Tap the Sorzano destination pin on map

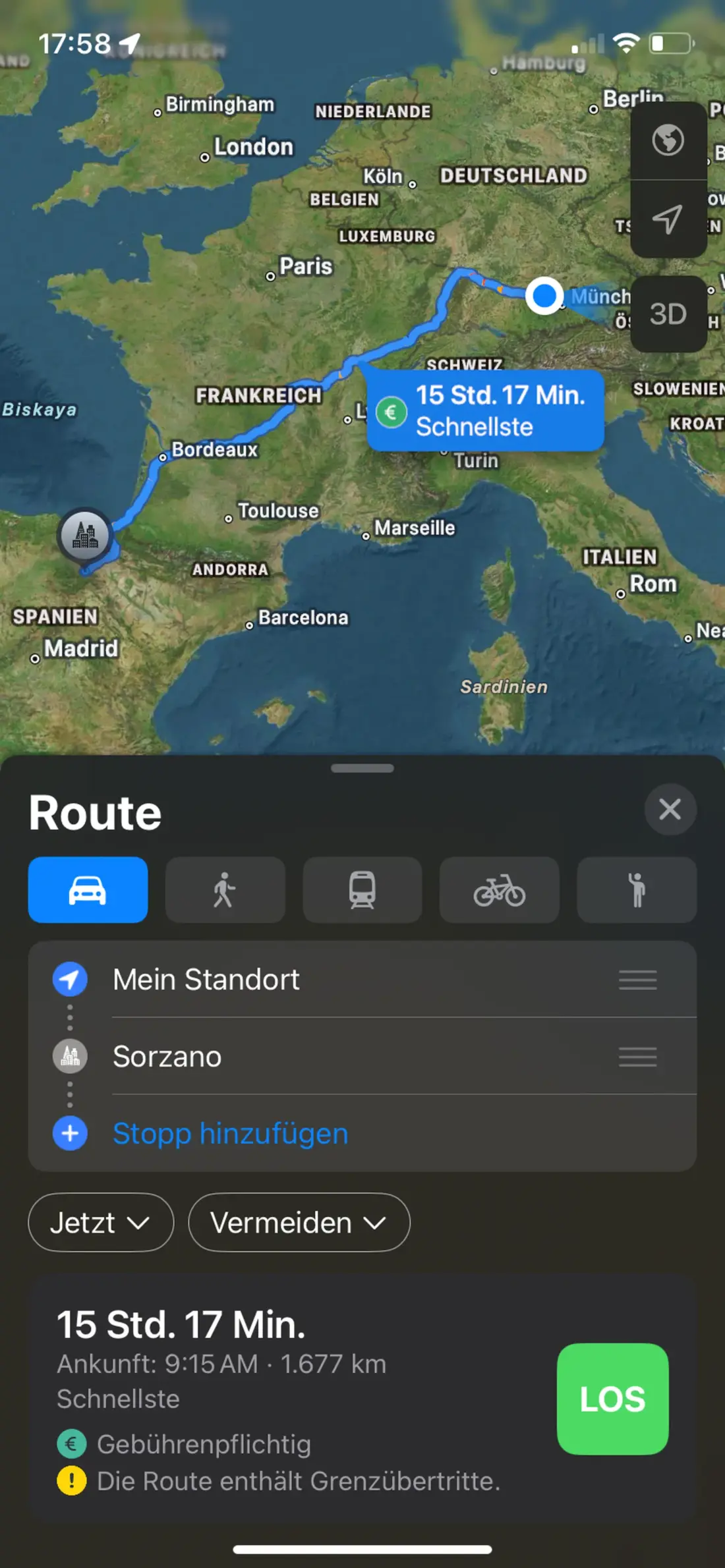[x=85, y=534]
